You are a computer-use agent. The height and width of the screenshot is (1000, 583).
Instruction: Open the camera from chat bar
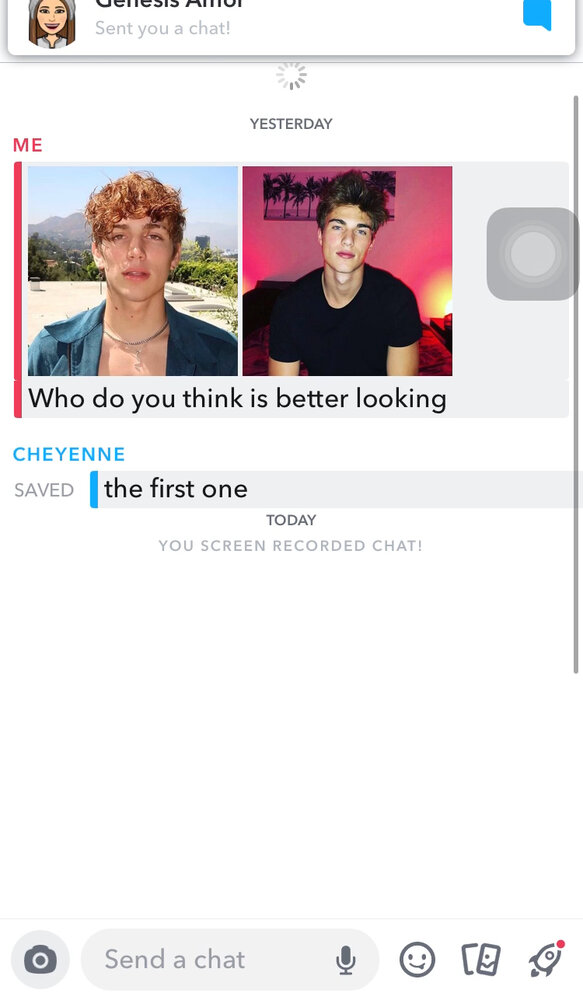click(x=40, y=959)
